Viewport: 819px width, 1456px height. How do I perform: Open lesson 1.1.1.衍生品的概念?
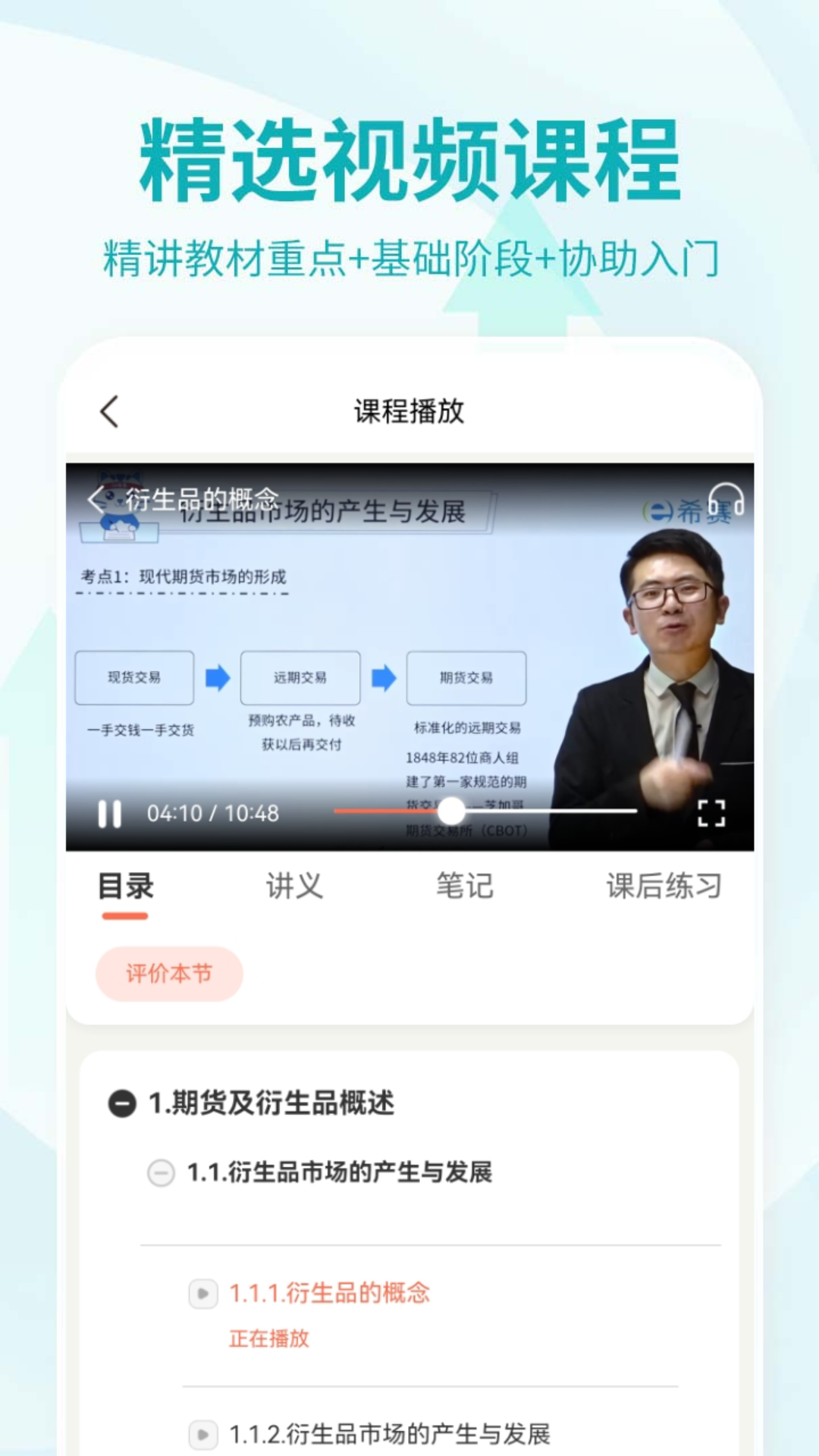[329, 1291]
